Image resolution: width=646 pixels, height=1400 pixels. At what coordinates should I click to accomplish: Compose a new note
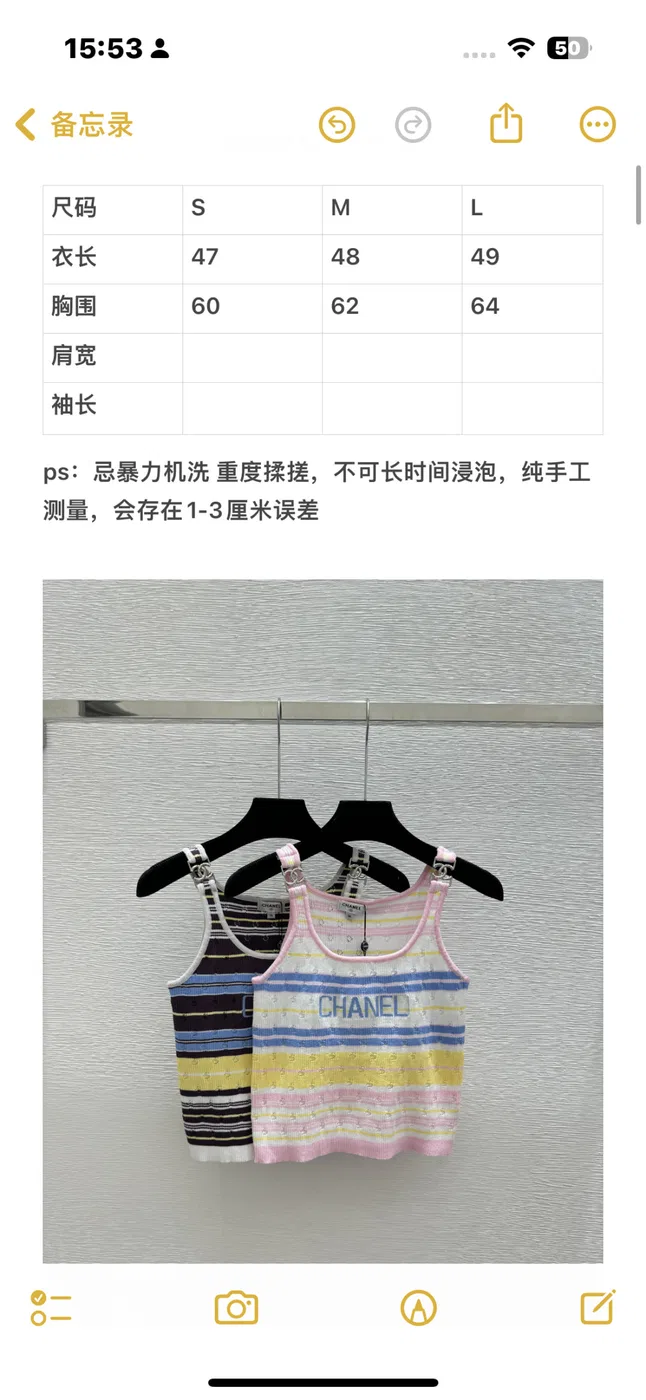click(x=598, y=1306)
